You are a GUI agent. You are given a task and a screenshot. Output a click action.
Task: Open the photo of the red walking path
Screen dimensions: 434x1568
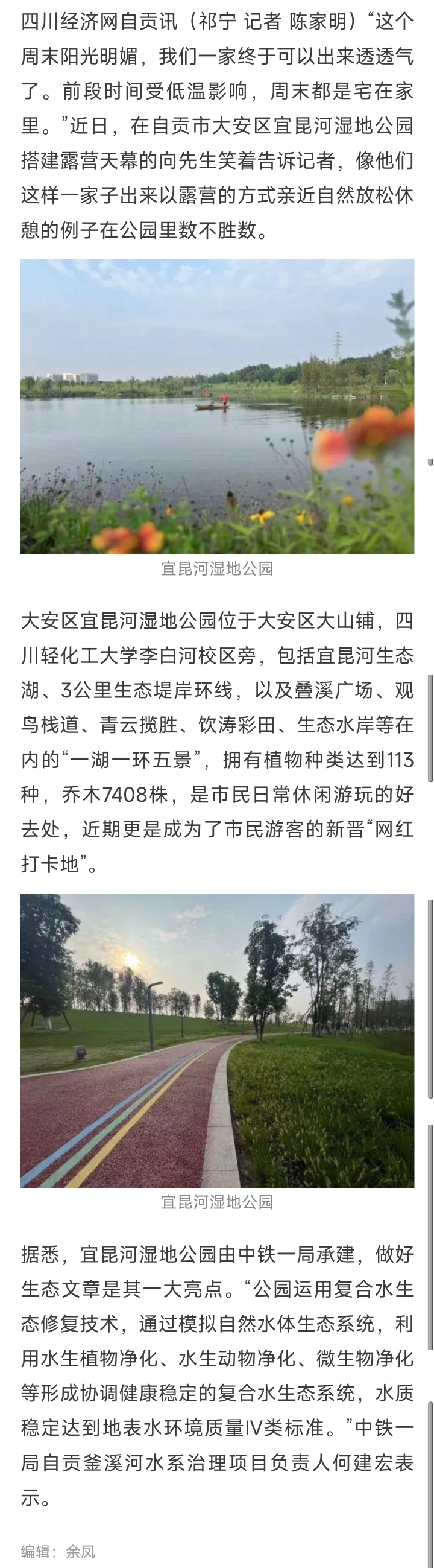point(217,1040)
